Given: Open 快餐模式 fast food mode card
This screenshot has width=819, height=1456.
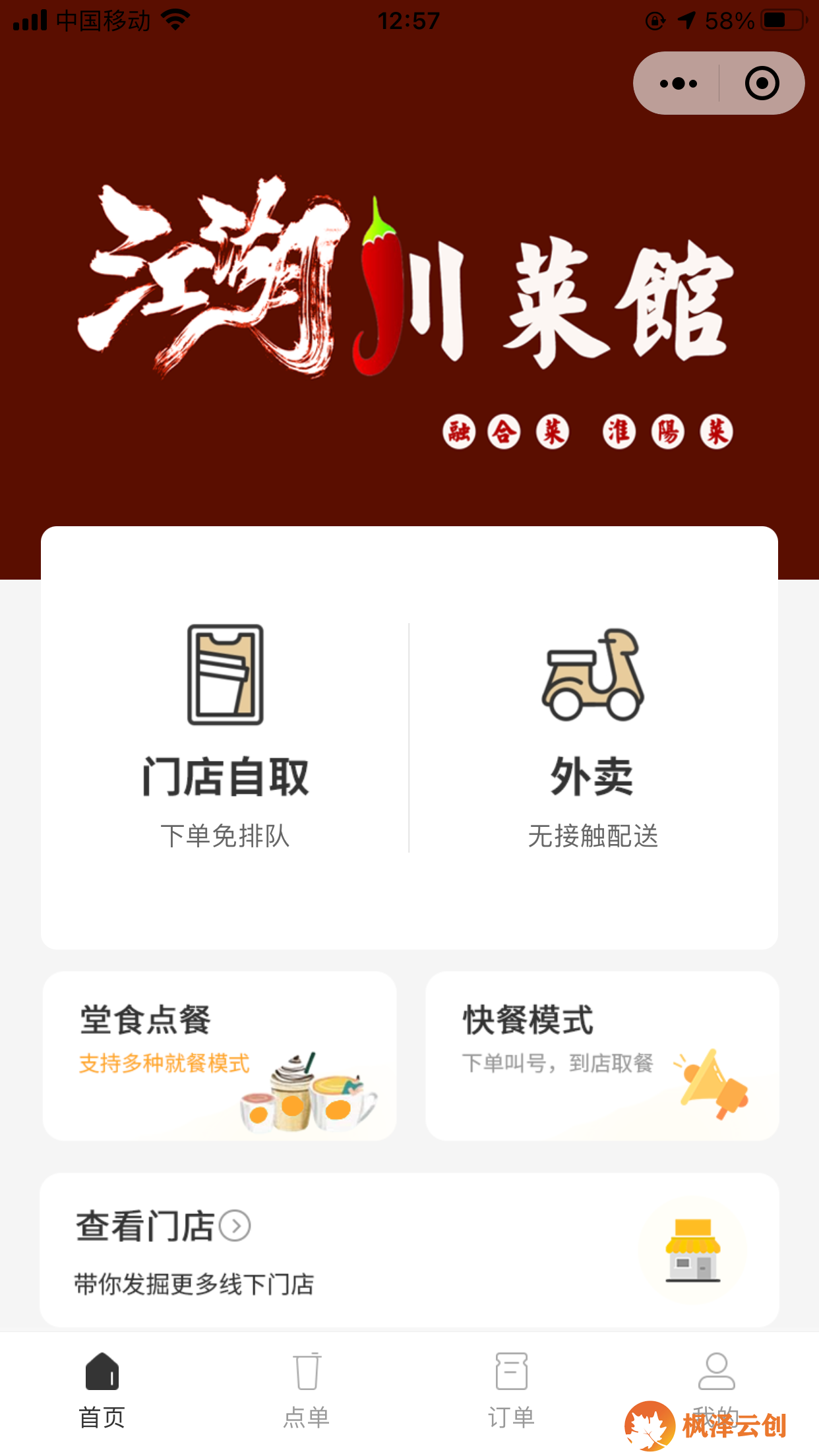Looking at the screenshot, I should (x=601, y=1055).
